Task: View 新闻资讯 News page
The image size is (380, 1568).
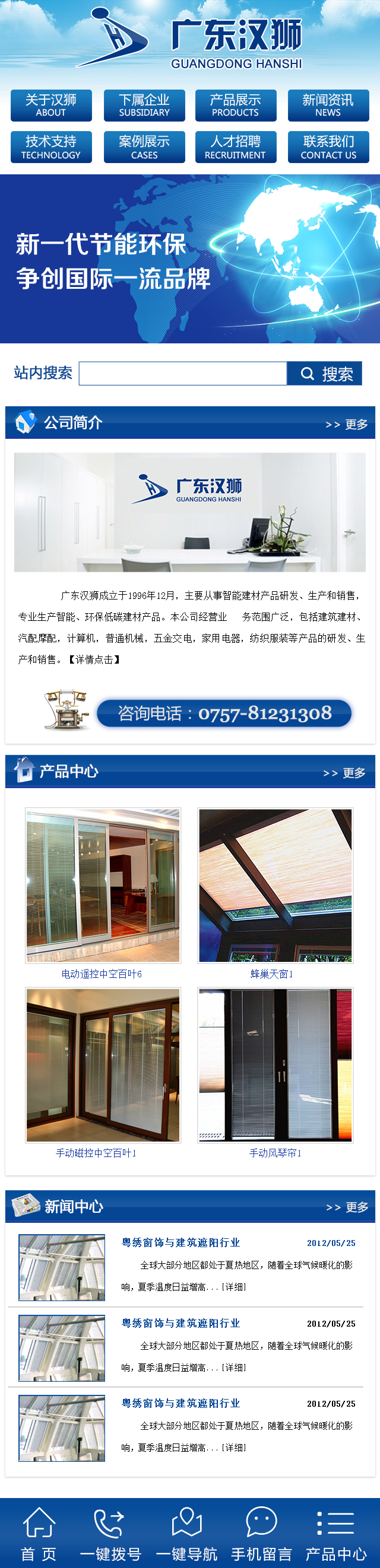Action: point(328,106)
